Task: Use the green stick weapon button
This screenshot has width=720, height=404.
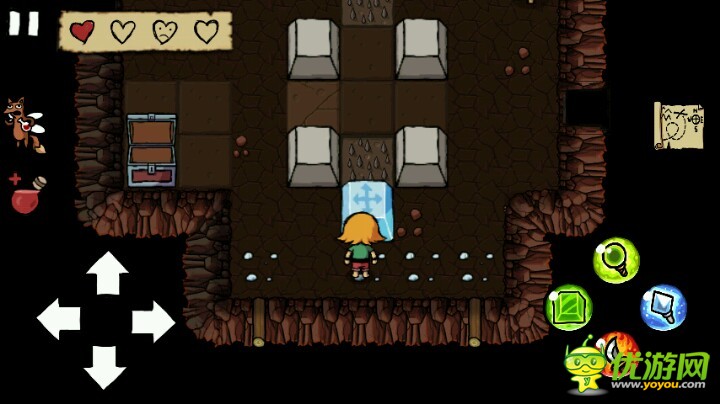Action: (x=616, y=260)
